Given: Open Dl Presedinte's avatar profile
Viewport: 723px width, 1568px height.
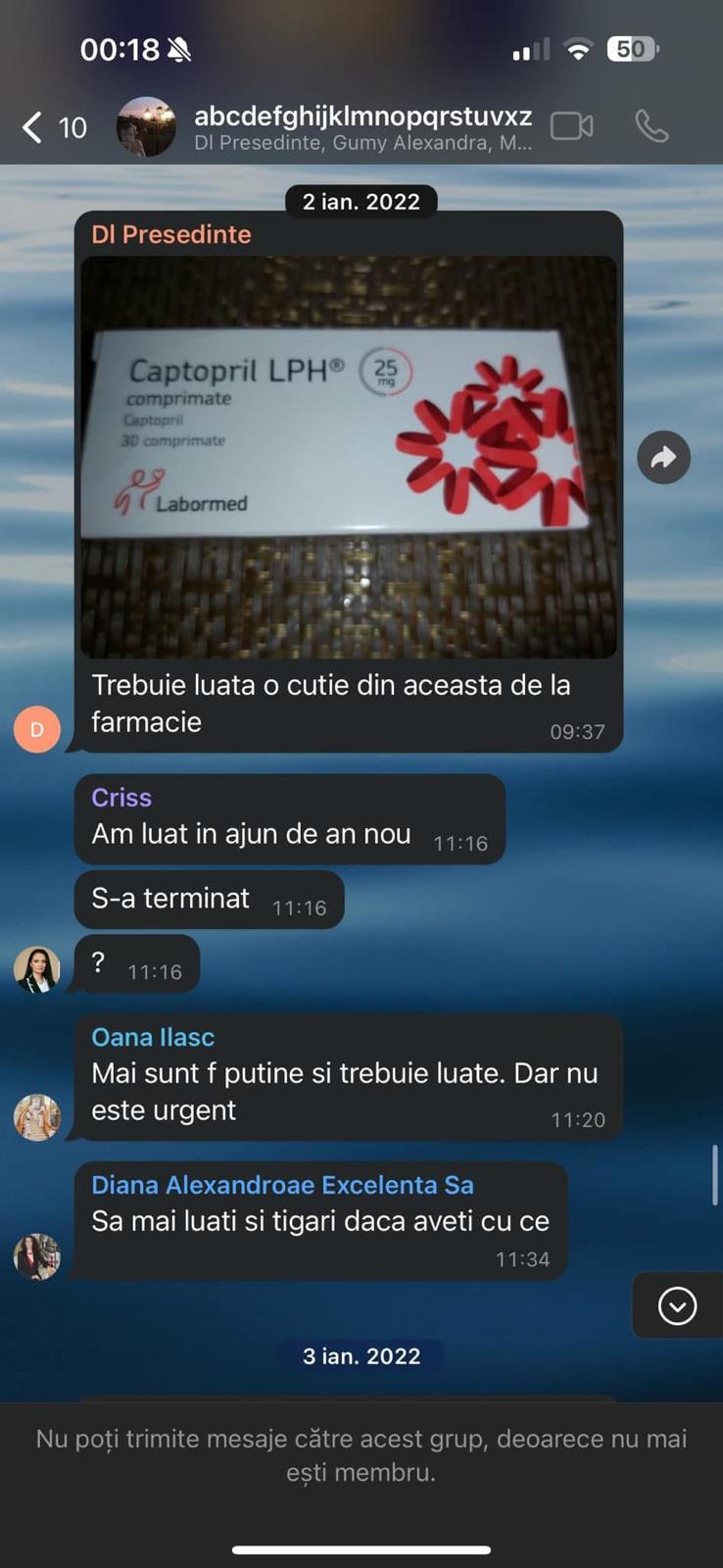Looking at the screenshot, I should (37, 729).
